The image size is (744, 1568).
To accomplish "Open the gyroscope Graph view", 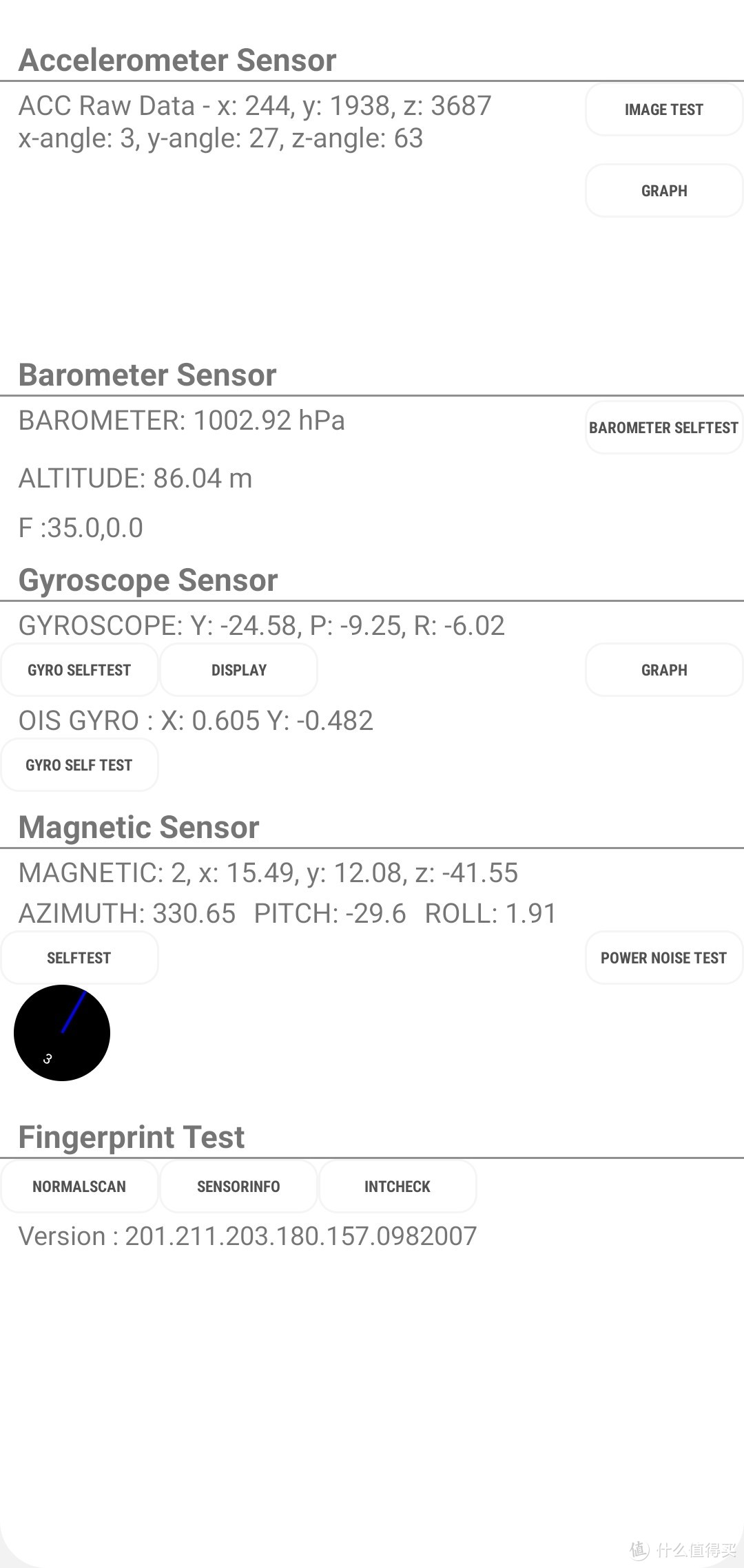I will pyautogui.click(x=663, y=669).
